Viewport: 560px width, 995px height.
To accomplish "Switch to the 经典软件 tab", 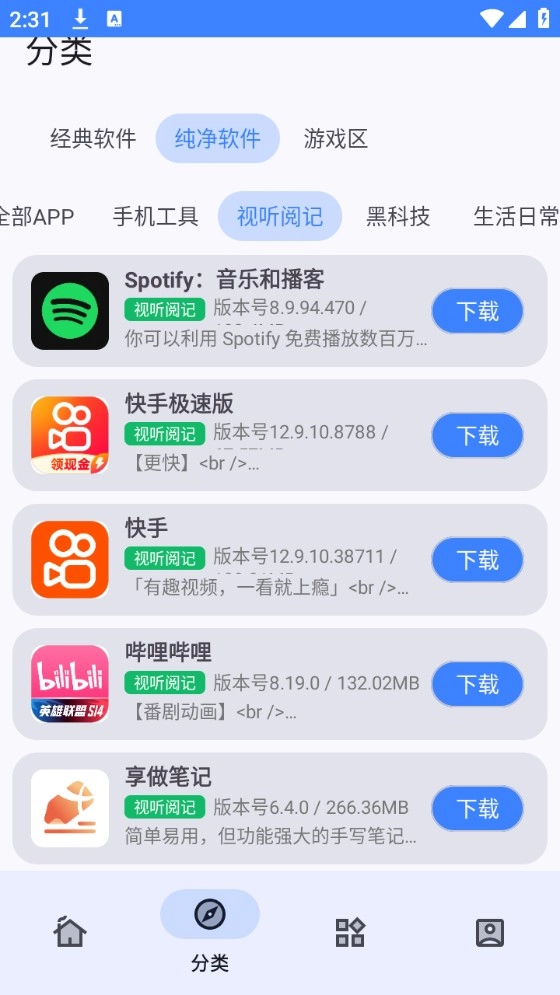I will (93, 138).
